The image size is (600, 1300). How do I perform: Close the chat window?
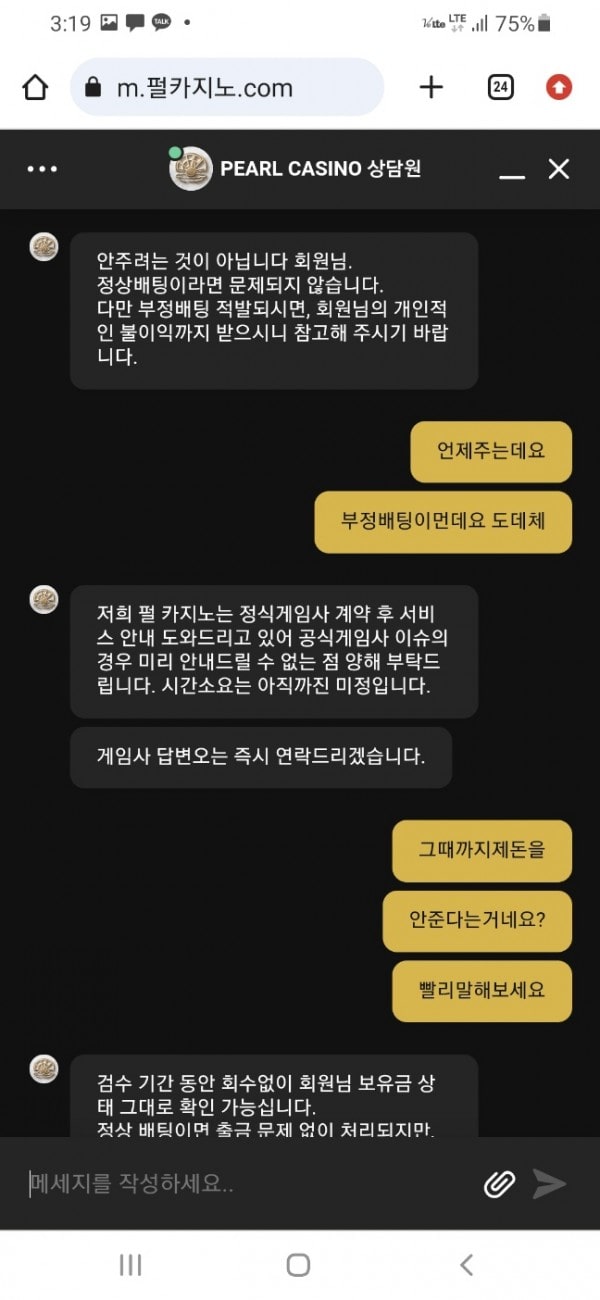pyautogui.click(x=558, y=169)
